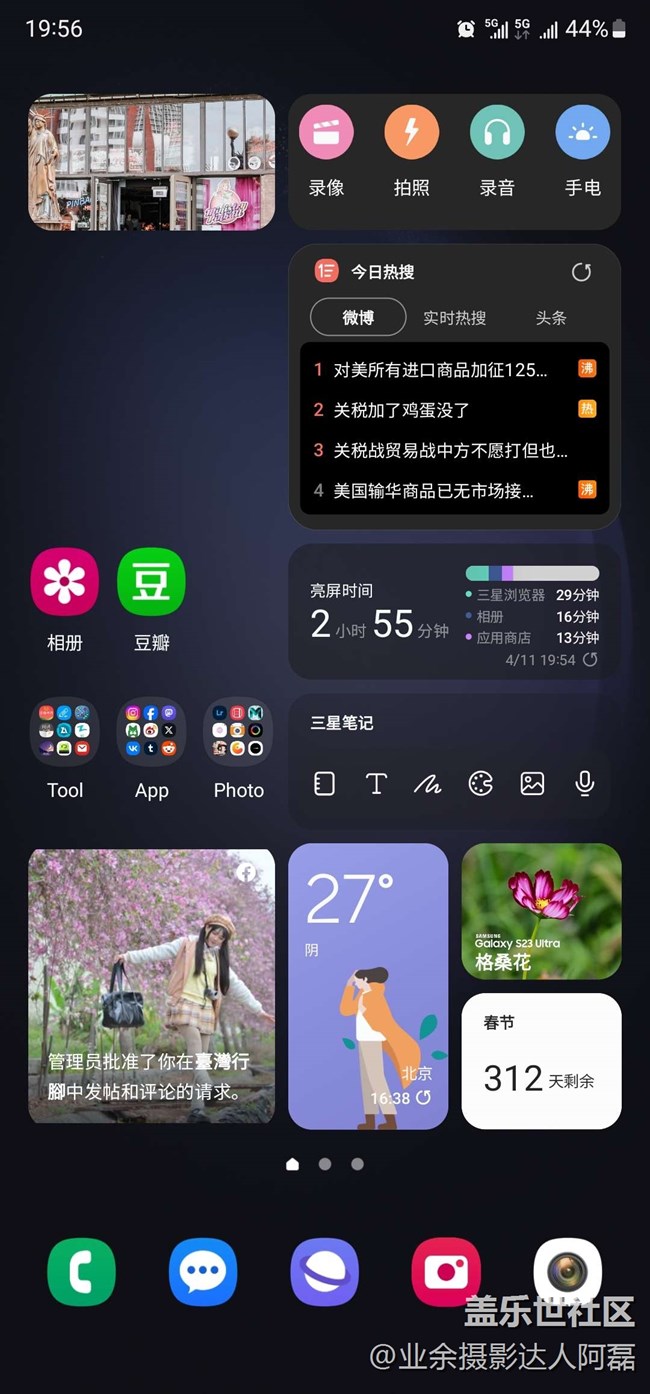This screenshot has height=1394, width=650.
Task: Switch to the 实时热搜 tab
Action: pos(454,318)
